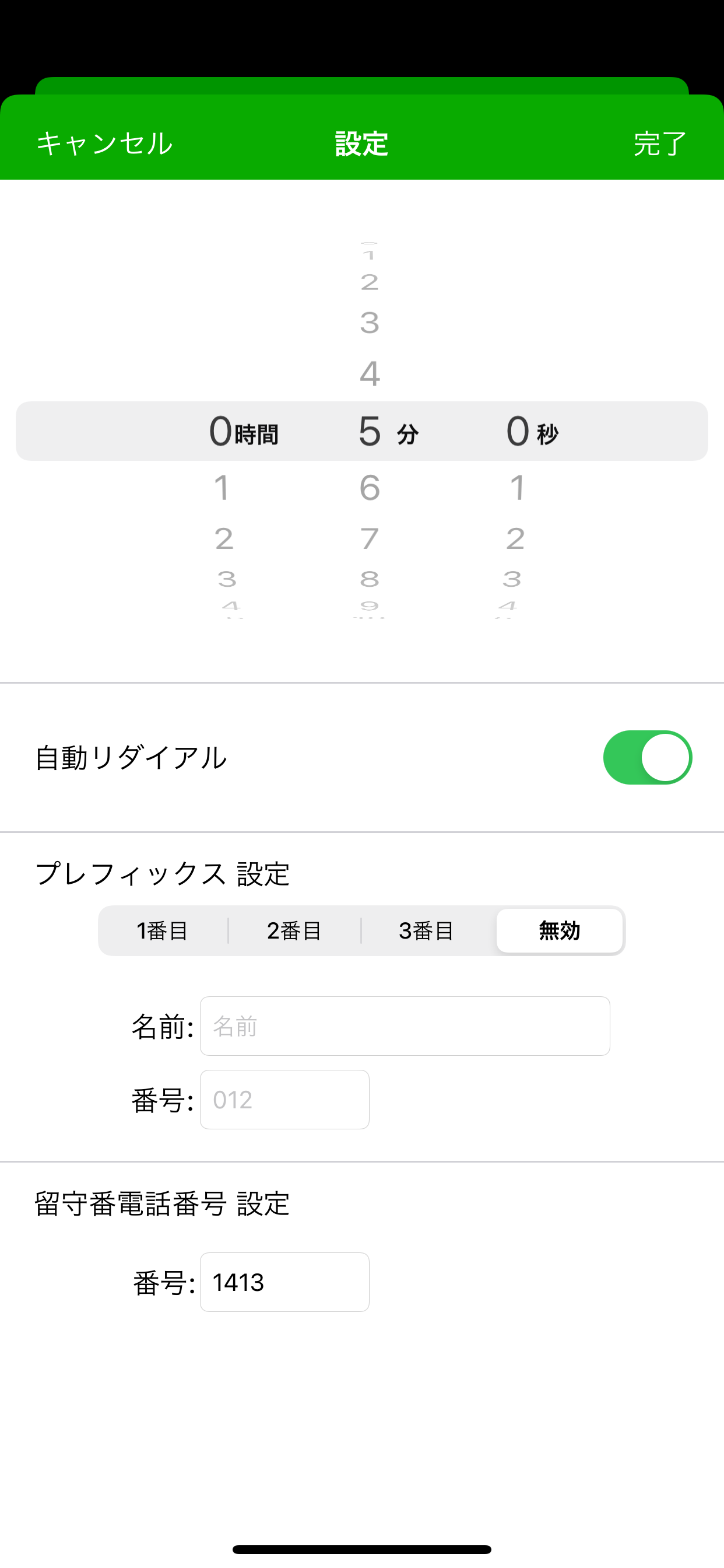Select 7 minutes on the picker
Image resolution: width=724 pixels, height=1568 pixels.
pos(368,537)
